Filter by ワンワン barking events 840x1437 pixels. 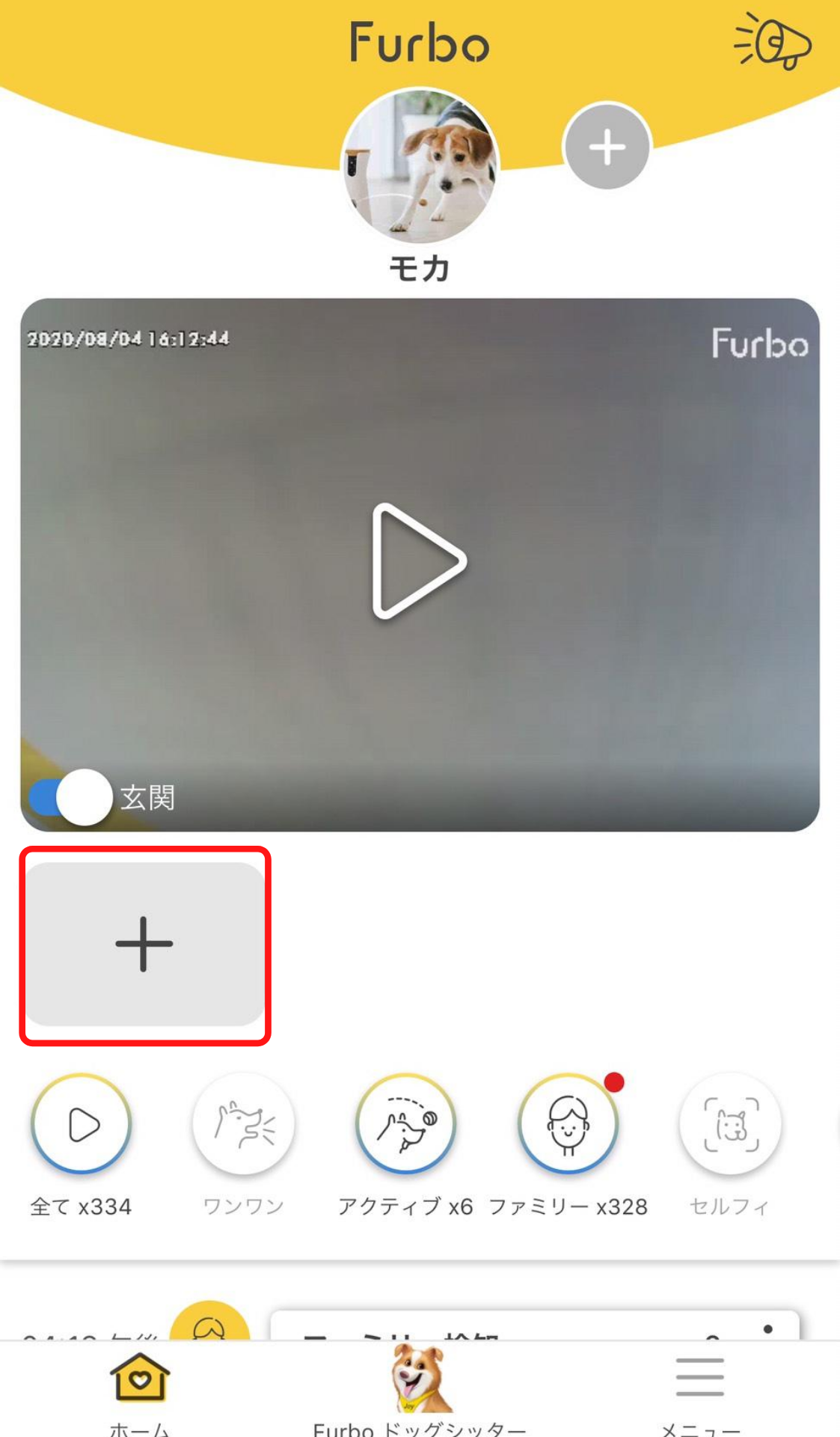point(243,1124)
